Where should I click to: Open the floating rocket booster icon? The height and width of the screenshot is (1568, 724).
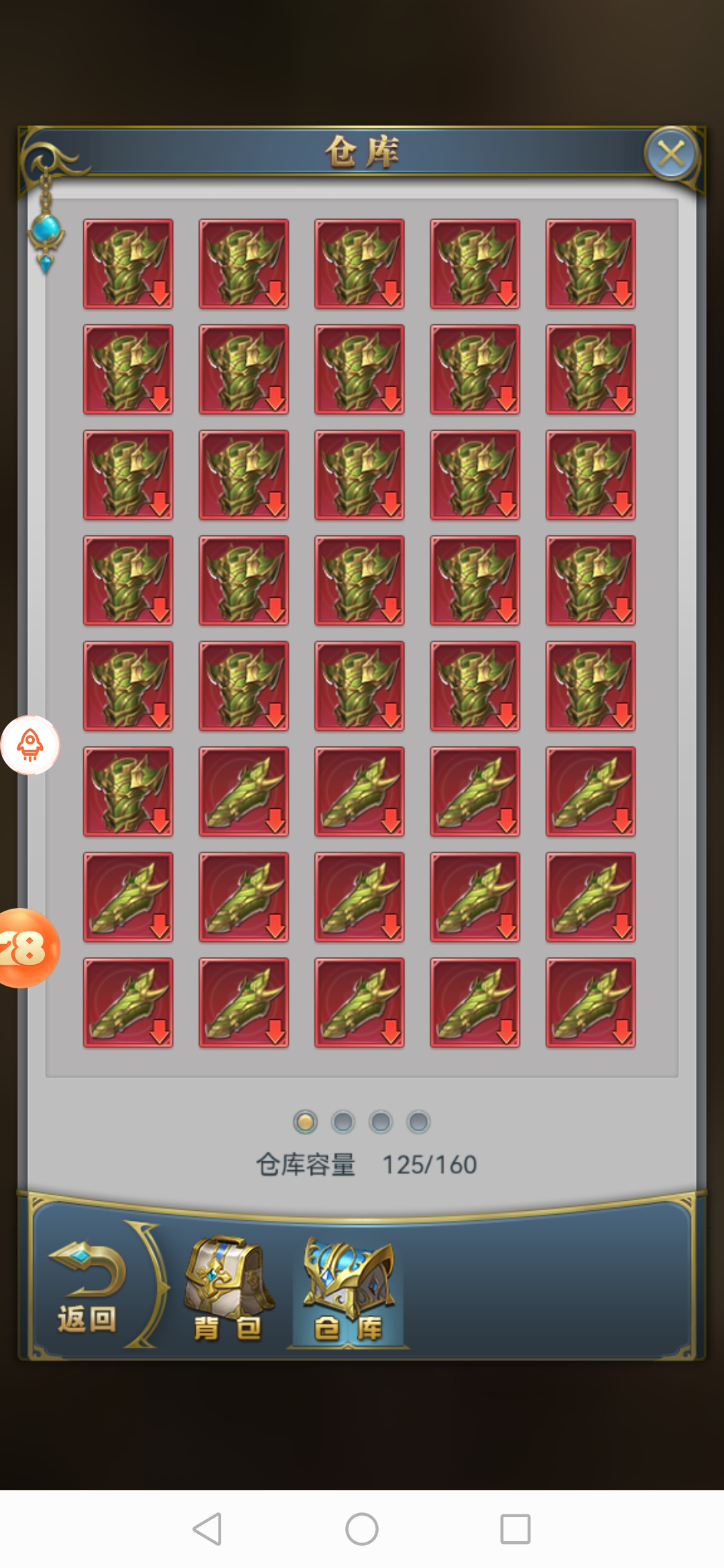pos(30,745)
